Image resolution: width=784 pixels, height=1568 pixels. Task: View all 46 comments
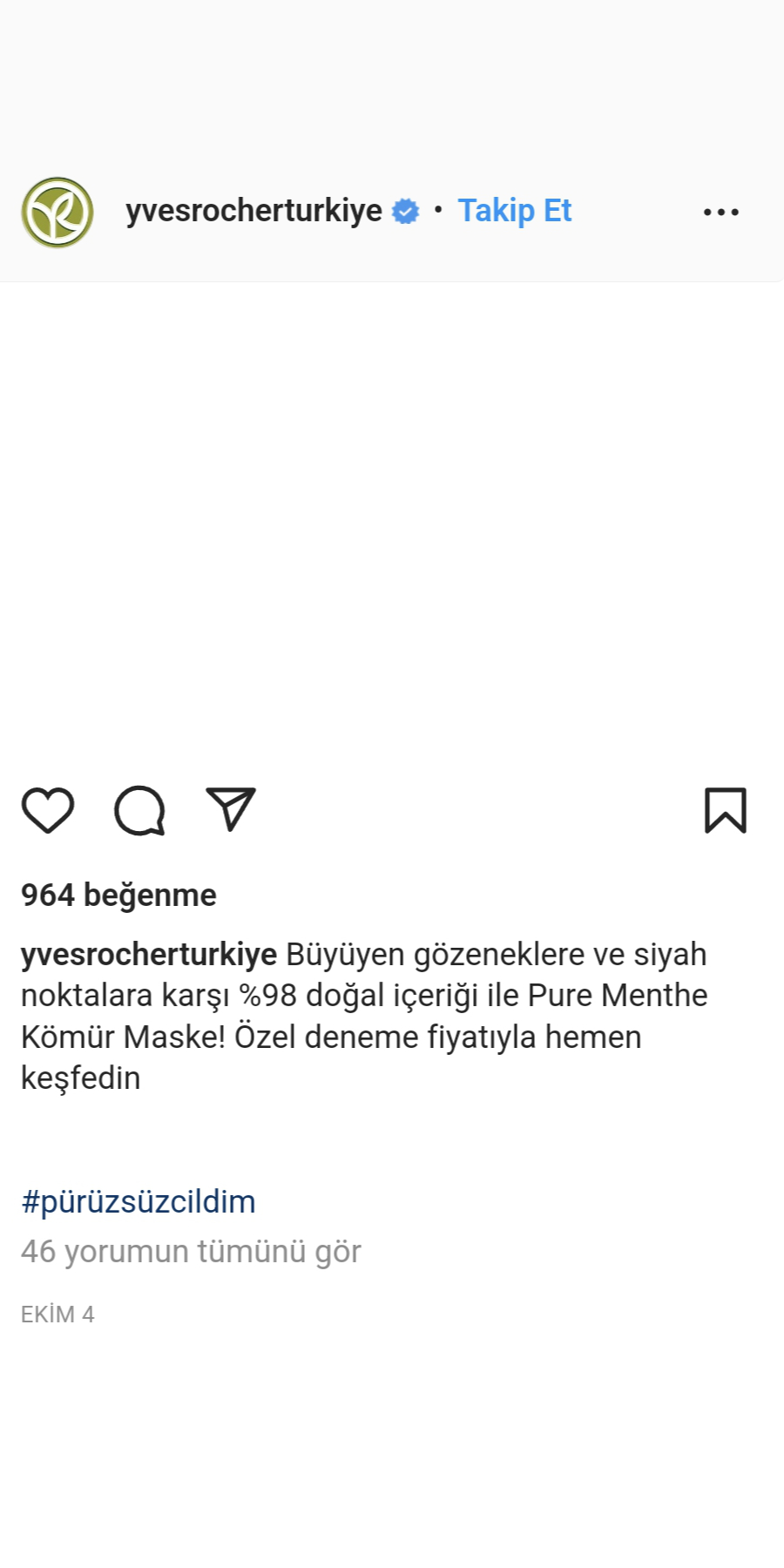click(x=191, y=1251)
